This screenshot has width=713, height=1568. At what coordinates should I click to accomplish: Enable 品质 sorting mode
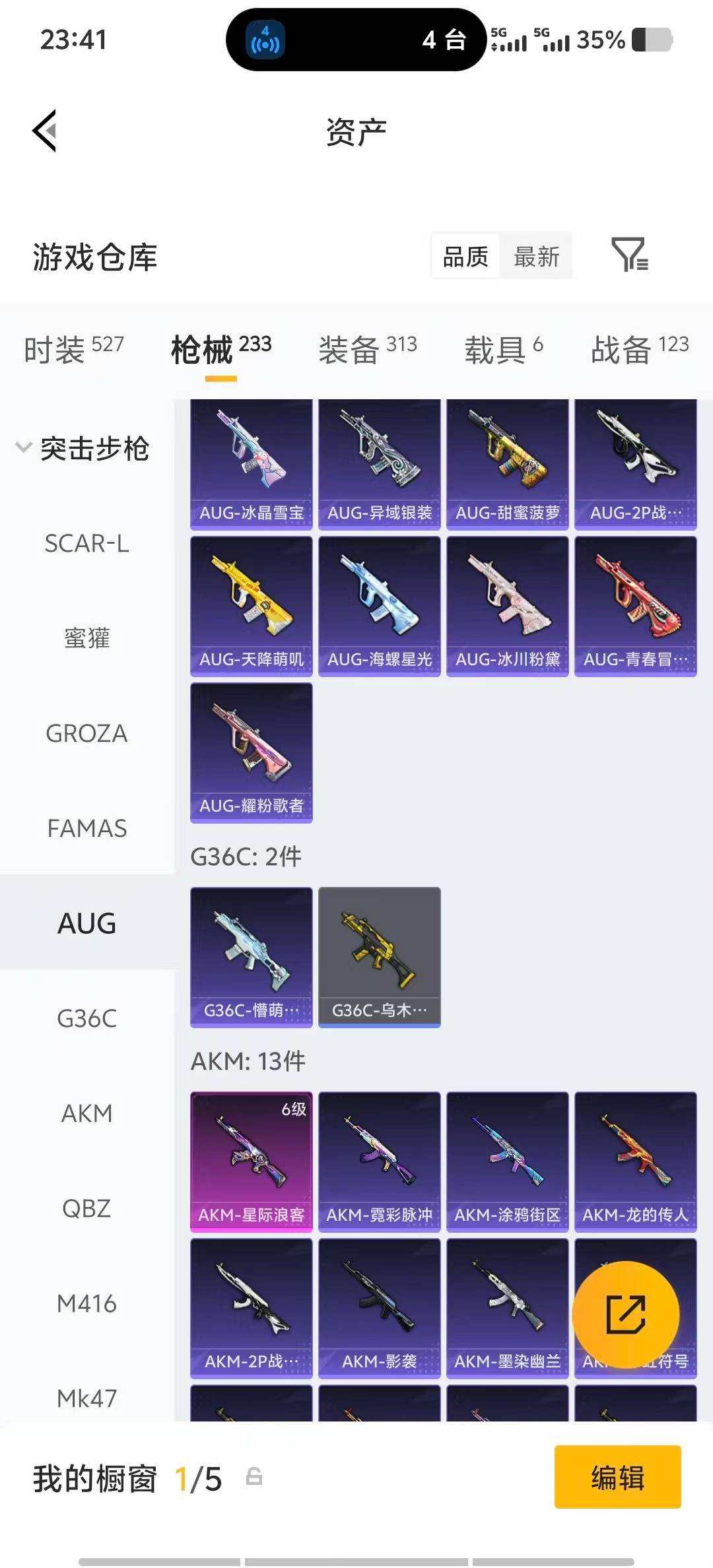point(465,257)
